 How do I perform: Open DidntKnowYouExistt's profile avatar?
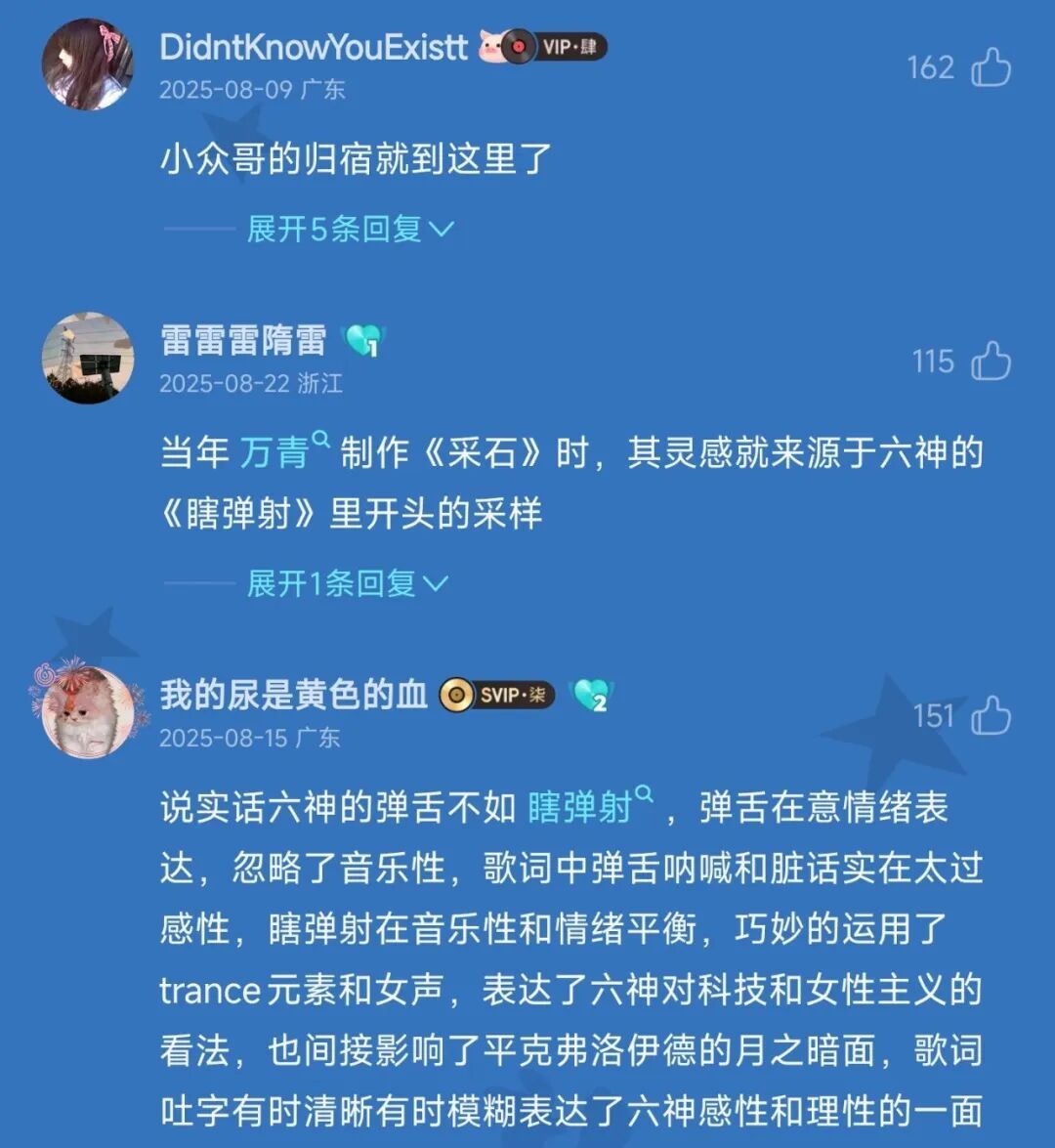point(88,64)
